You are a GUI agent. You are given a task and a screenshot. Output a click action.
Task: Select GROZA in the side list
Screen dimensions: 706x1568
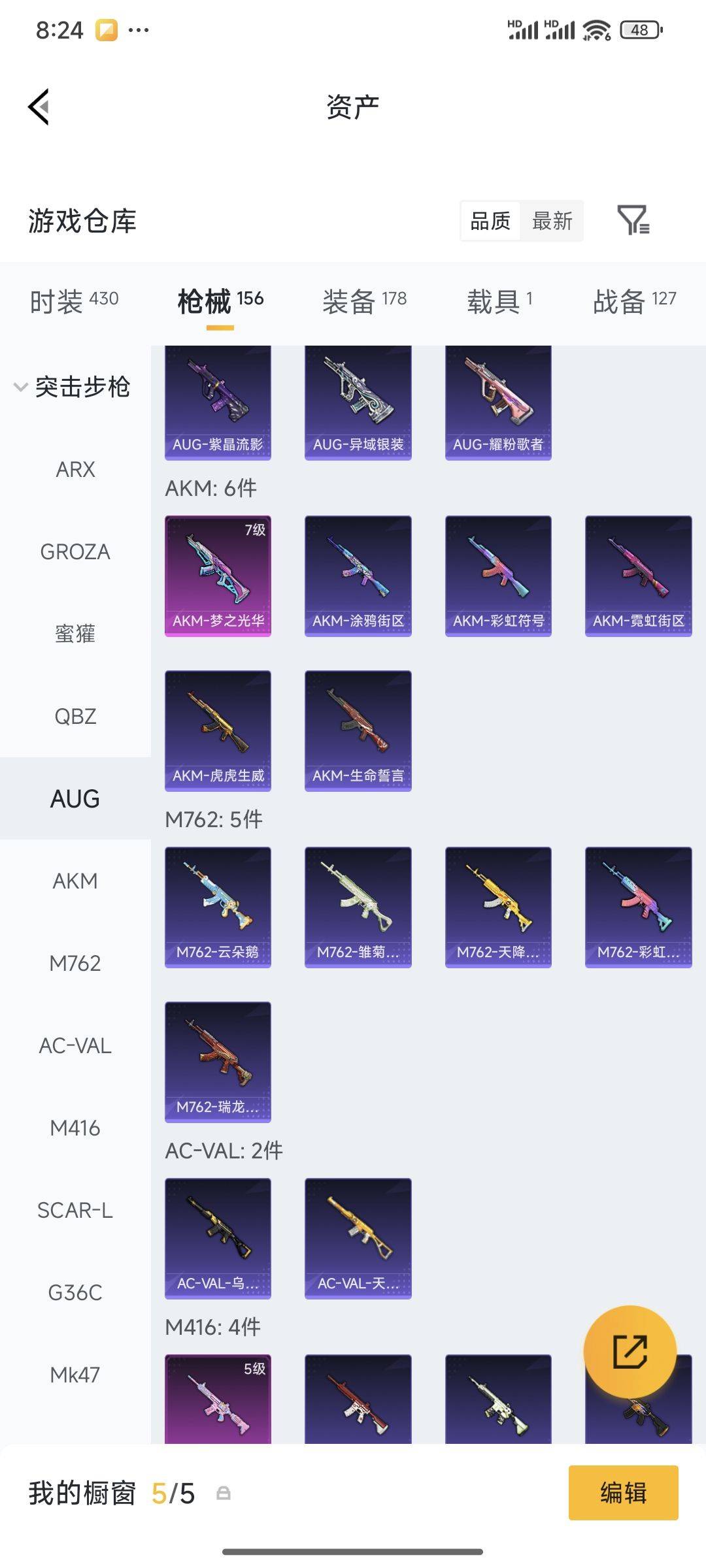pyautogui.click(x=75, y=552)
